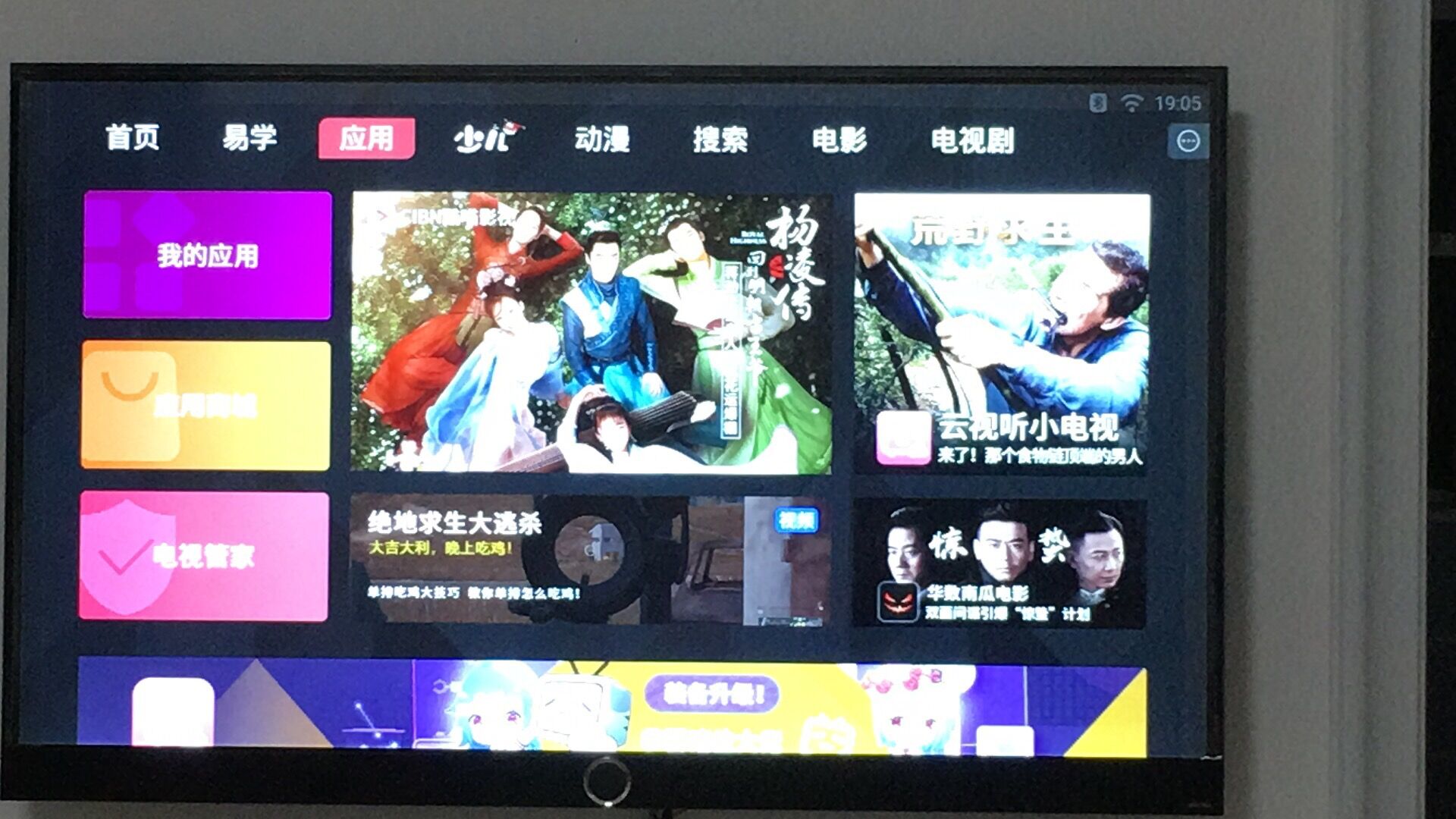Open the 搜索 tab
Viewport: 1456px width, 819px height.
tap(720, 140)
